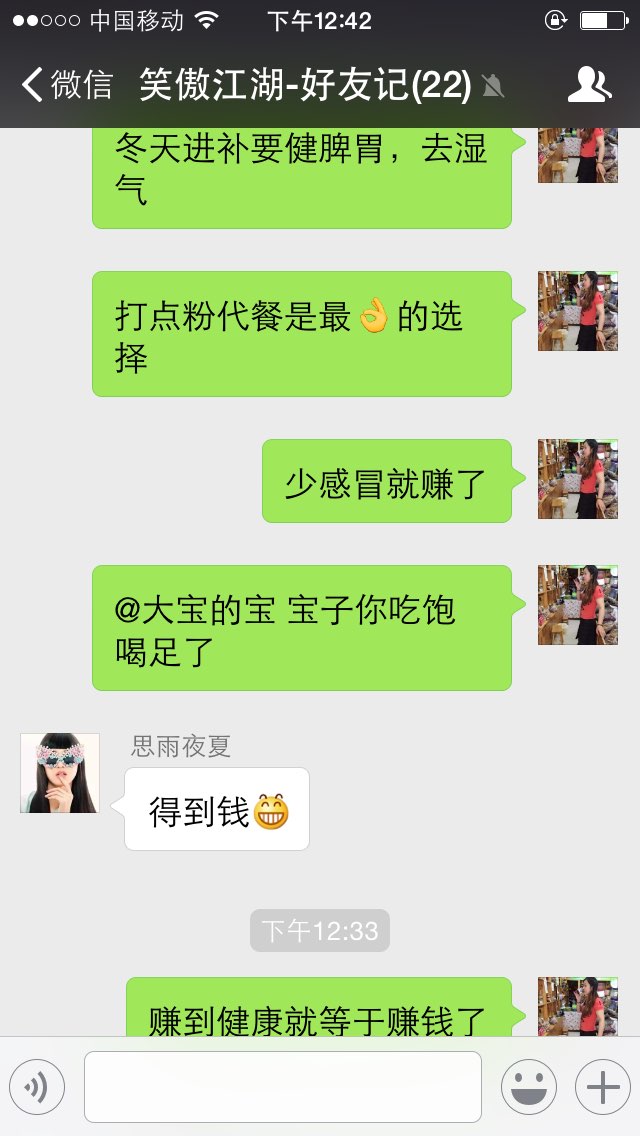
Task: Open the plus attachment menu
Action: [x=602, y=1087]
